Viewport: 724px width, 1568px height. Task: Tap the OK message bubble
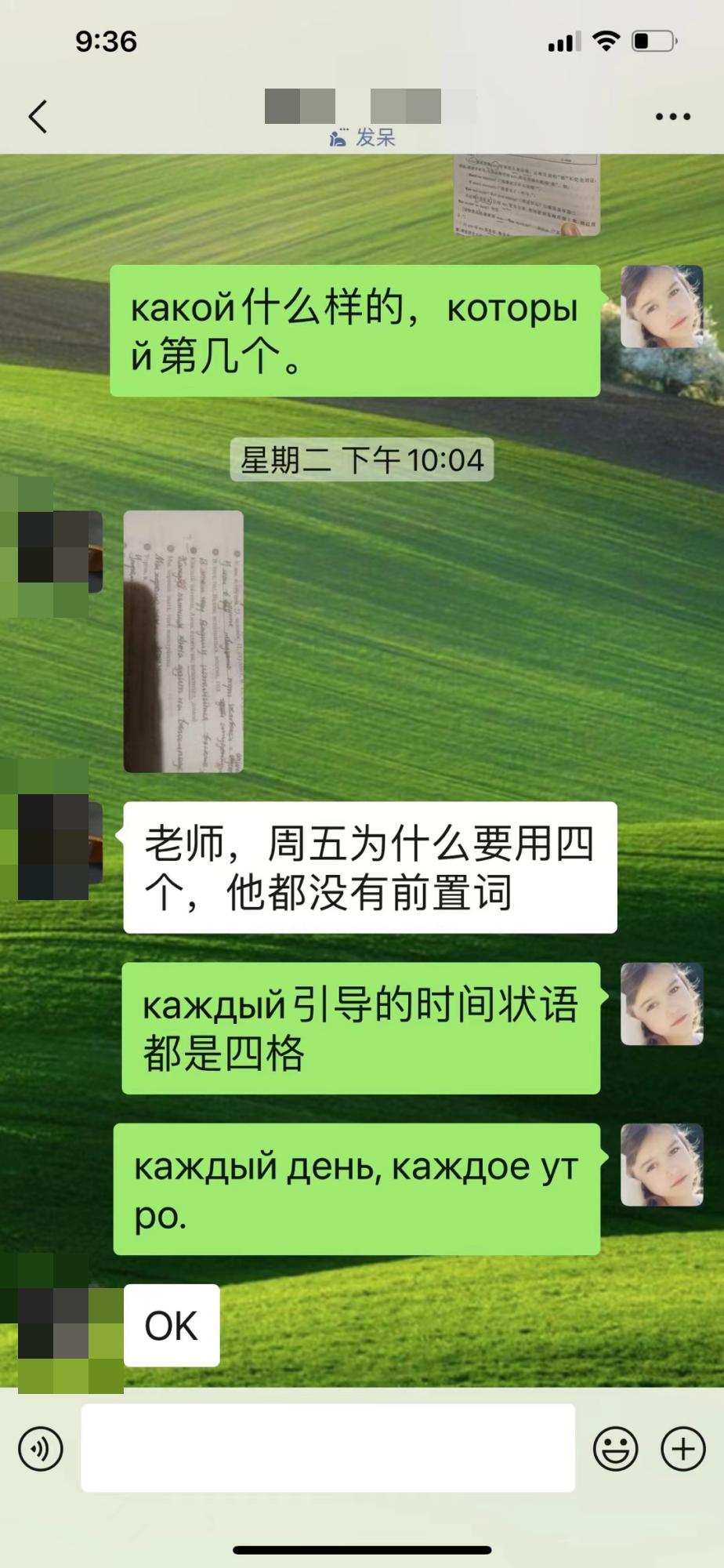pyautogui.click(x=172, y=1325)
